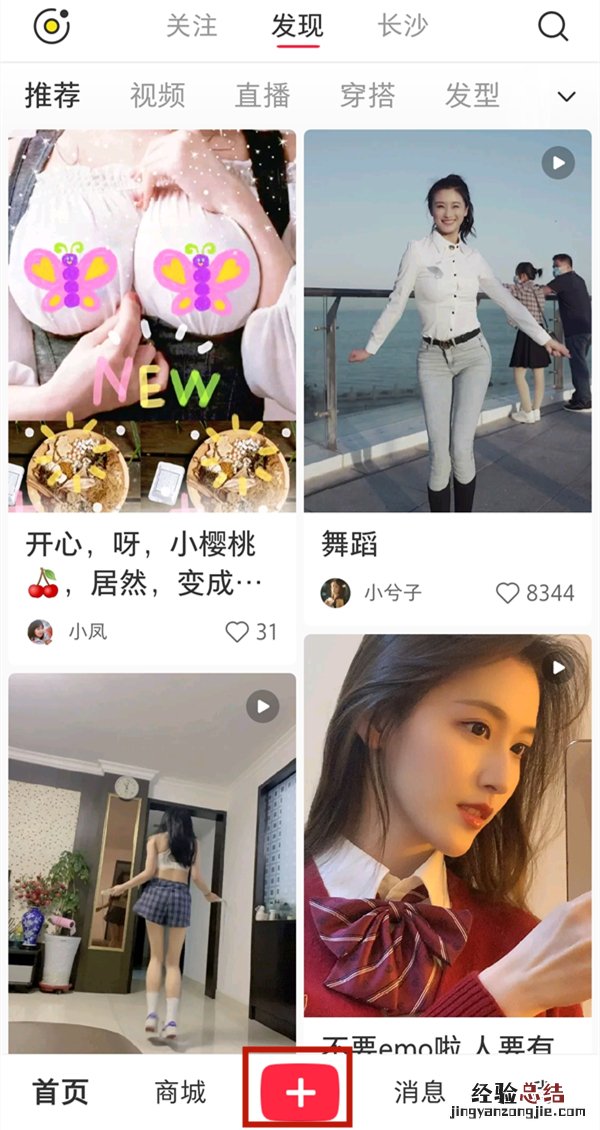Screen dimensions: 600x1130
Task: Open the 开心，呀，小樱桃 post
Action: tap(152, 320)
